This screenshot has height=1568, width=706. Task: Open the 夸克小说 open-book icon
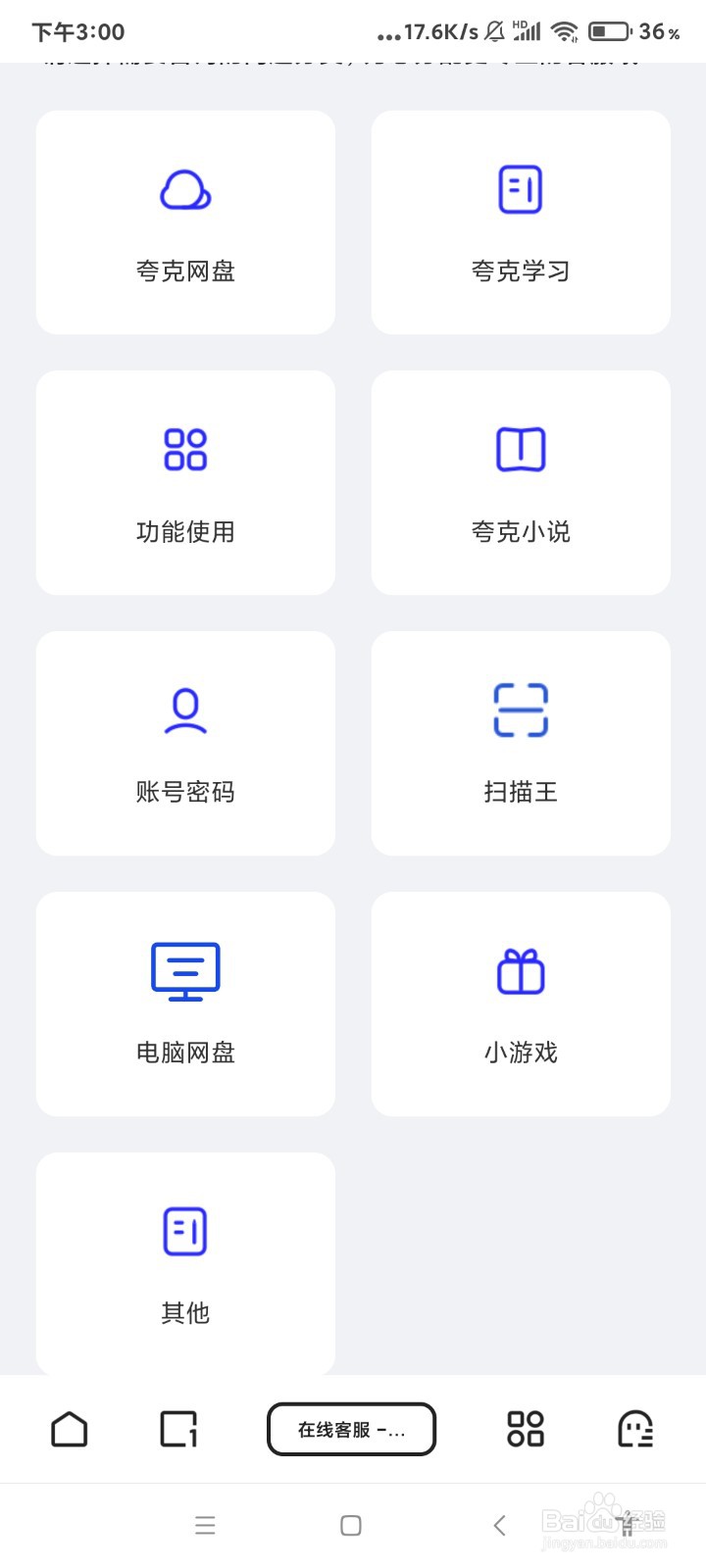[521, 449]
